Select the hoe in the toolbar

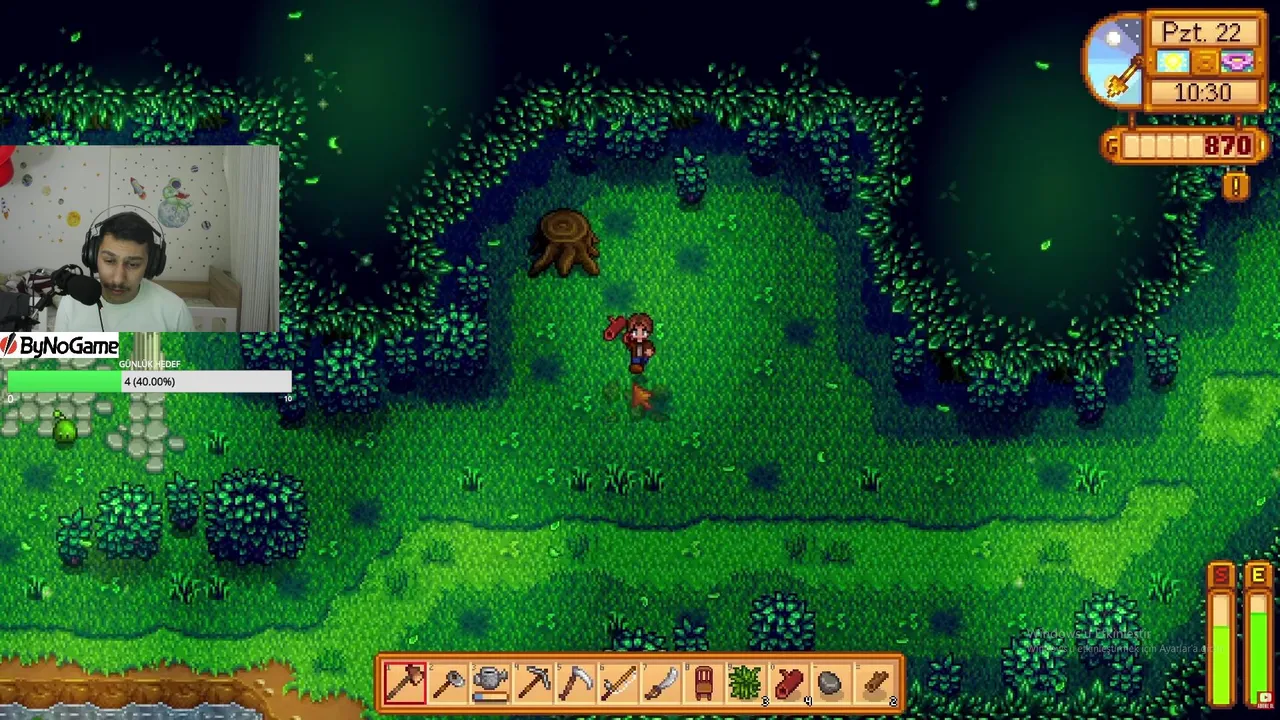(448, 683)
